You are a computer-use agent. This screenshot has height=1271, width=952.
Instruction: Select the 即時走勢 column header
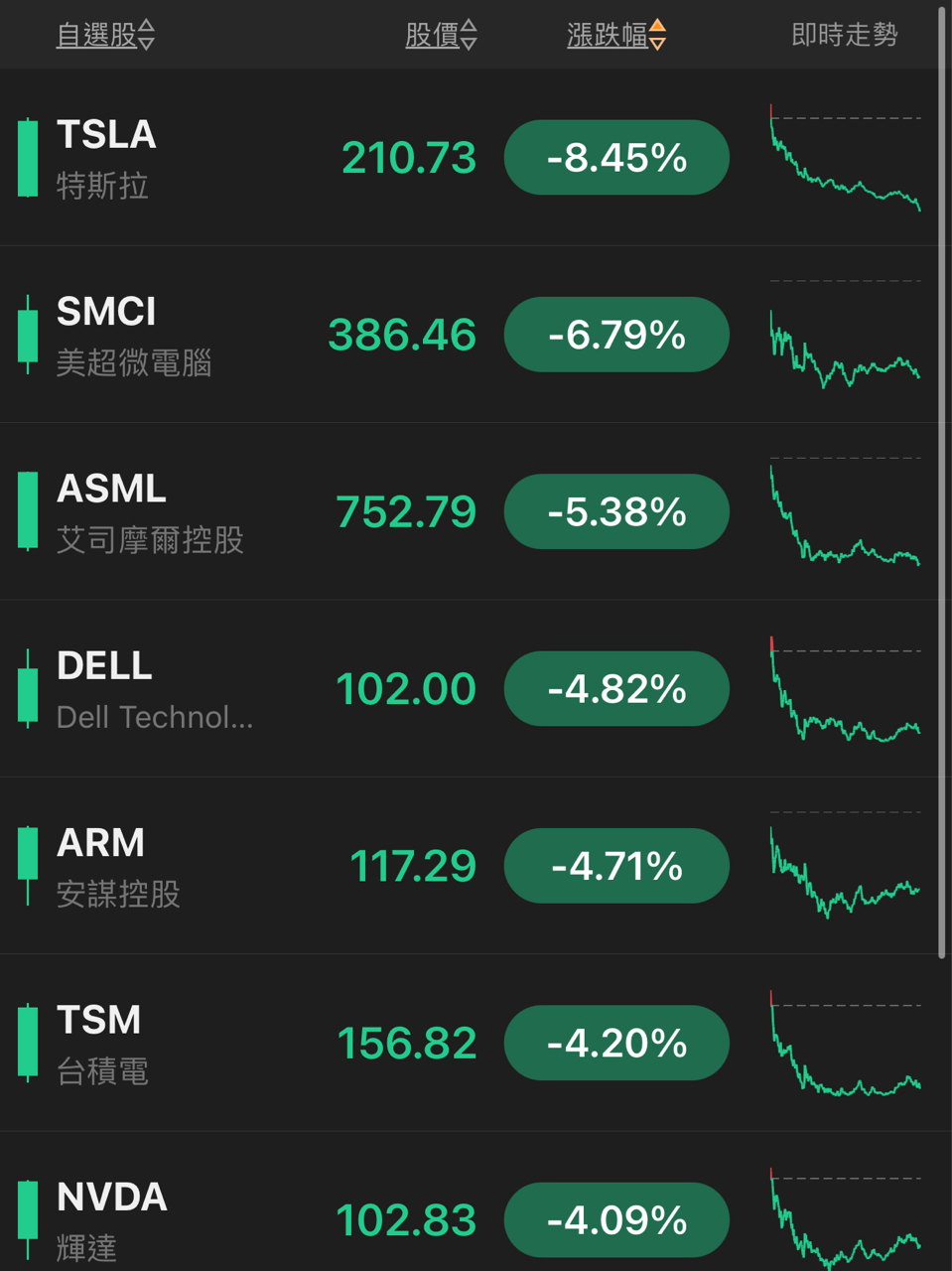tap(845, 35)
